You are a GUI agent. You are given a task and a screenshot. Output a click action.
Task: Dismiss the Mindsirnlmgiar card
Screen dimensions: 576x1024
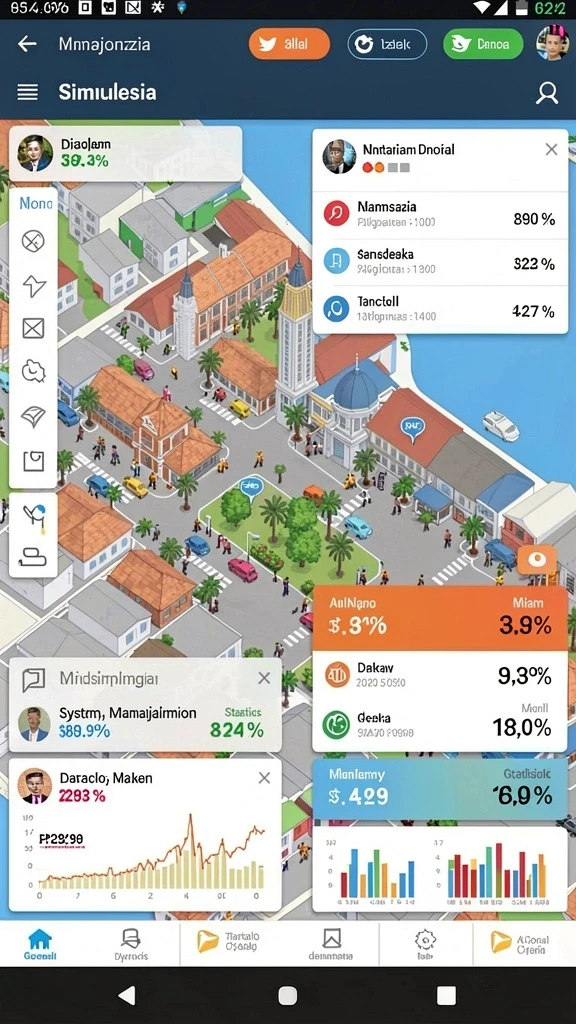tap(264, 679)
